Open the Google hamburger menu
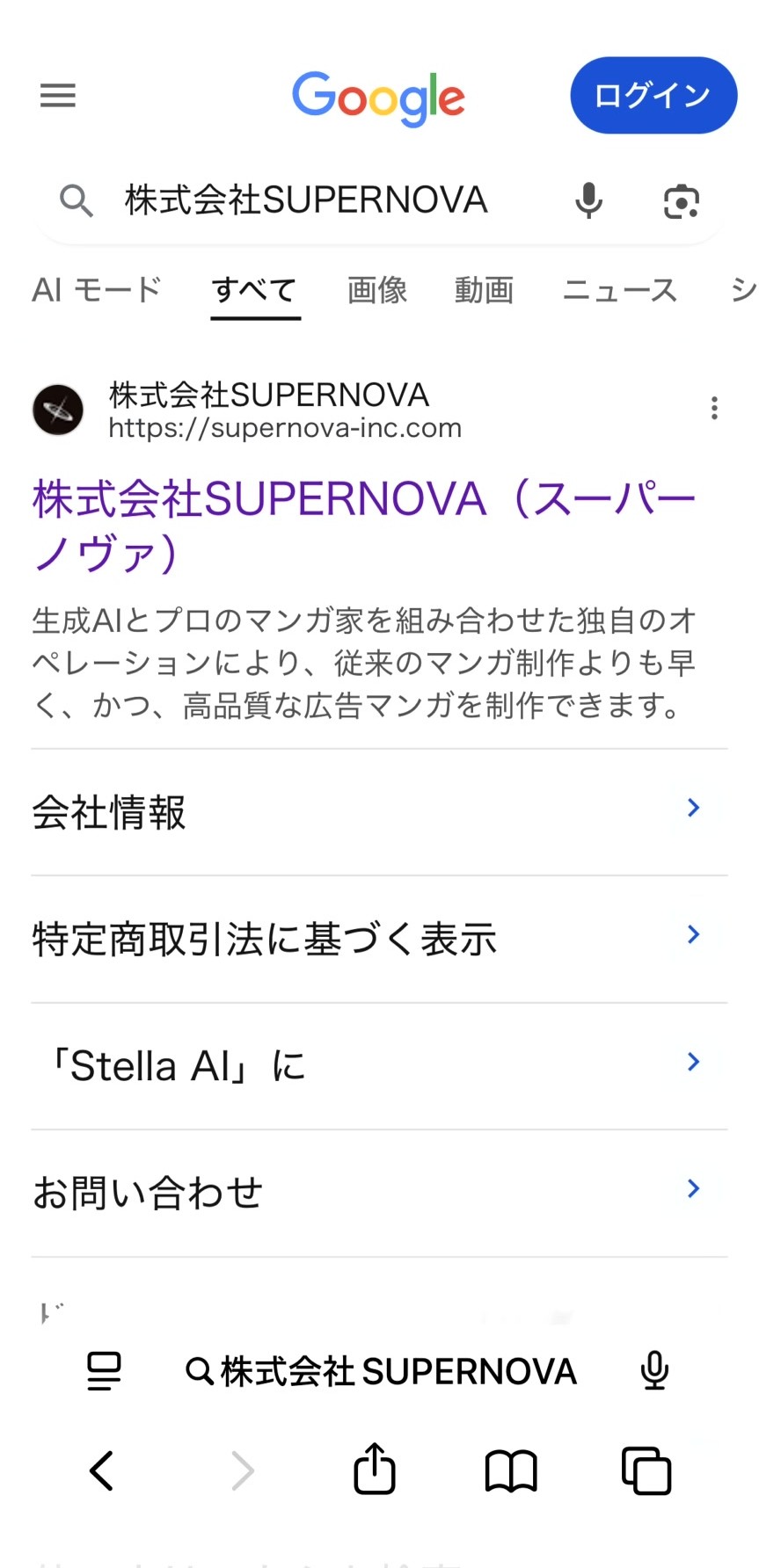759x1568 pixels. pos(58,95)
